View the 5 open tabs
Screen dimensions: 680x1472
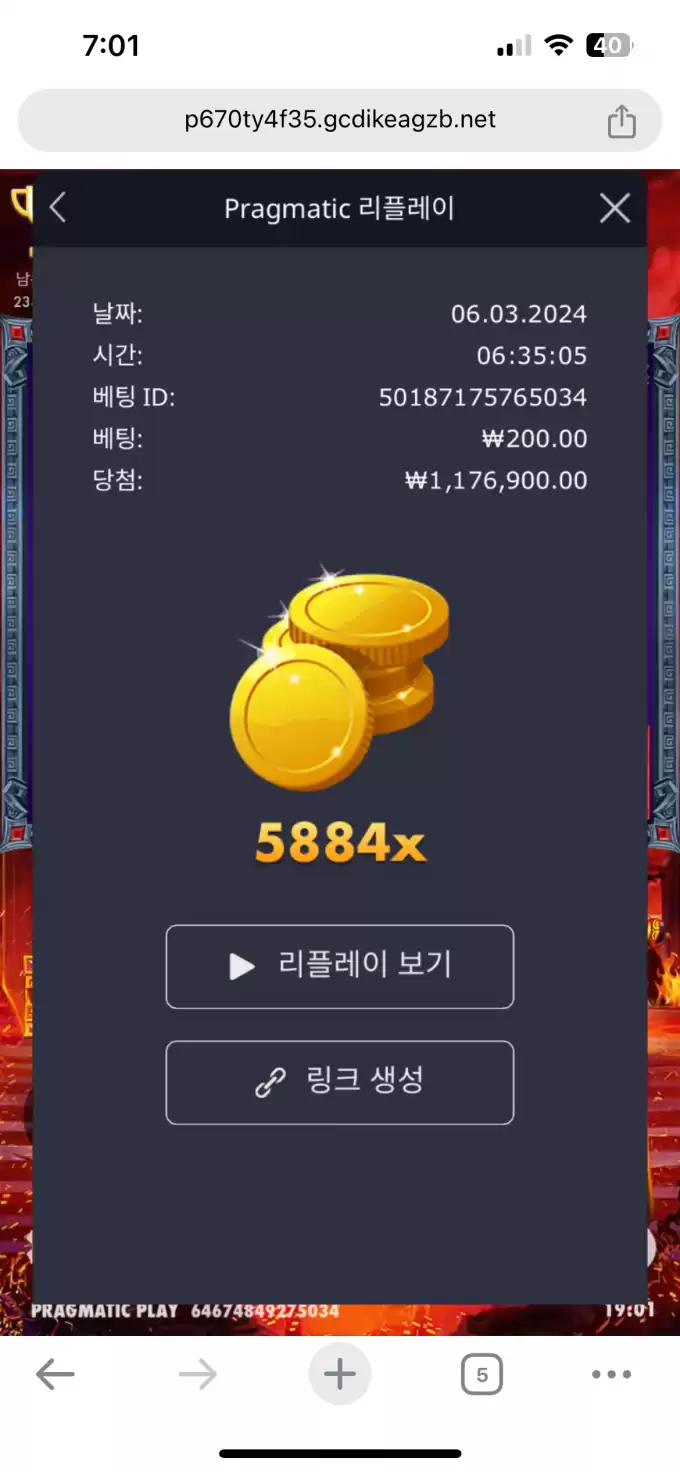tap(481, 1375)
